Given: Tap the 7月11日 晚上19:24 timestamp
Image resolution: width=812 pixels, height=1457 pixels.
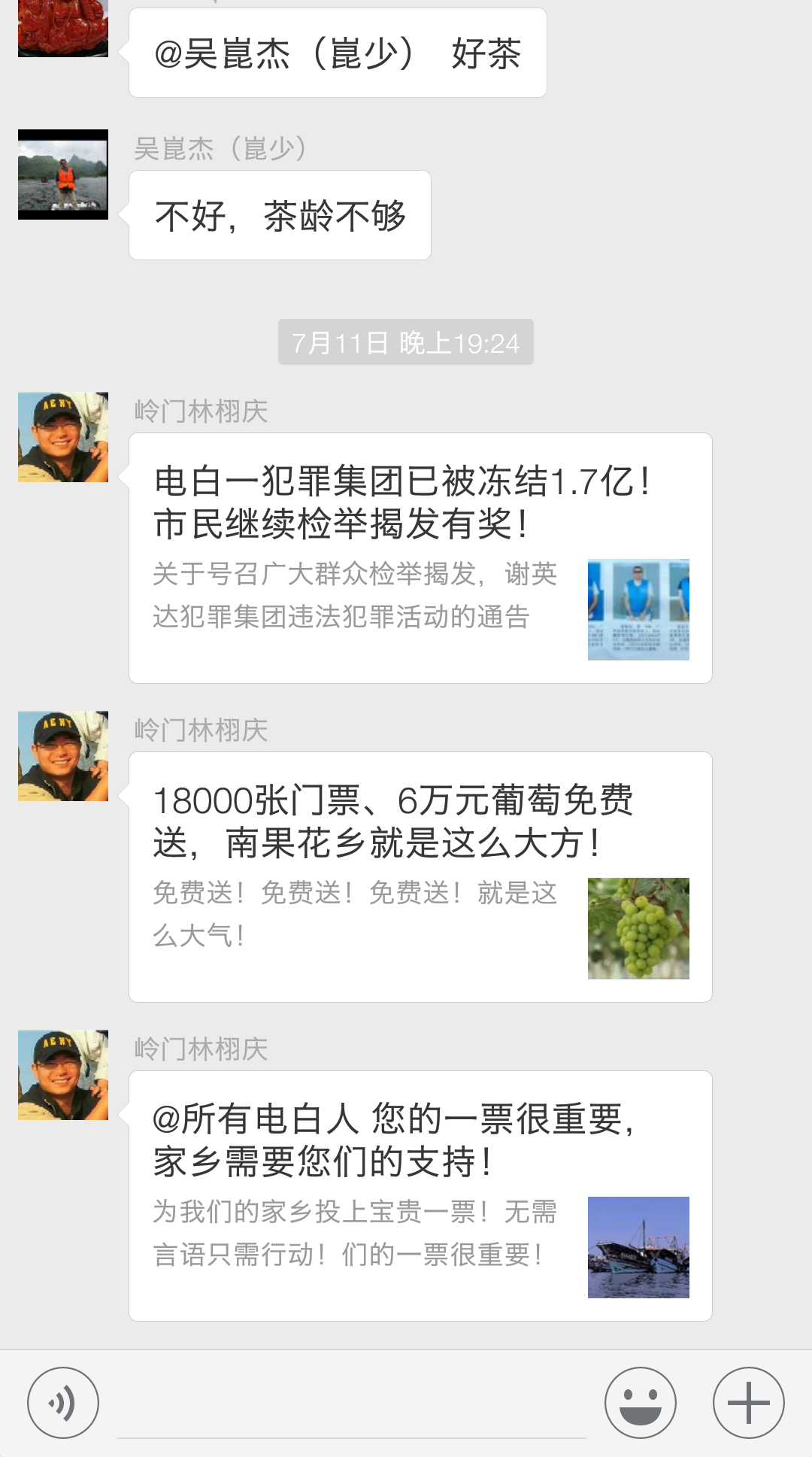Looking at the screenshot, I should 404,341.
